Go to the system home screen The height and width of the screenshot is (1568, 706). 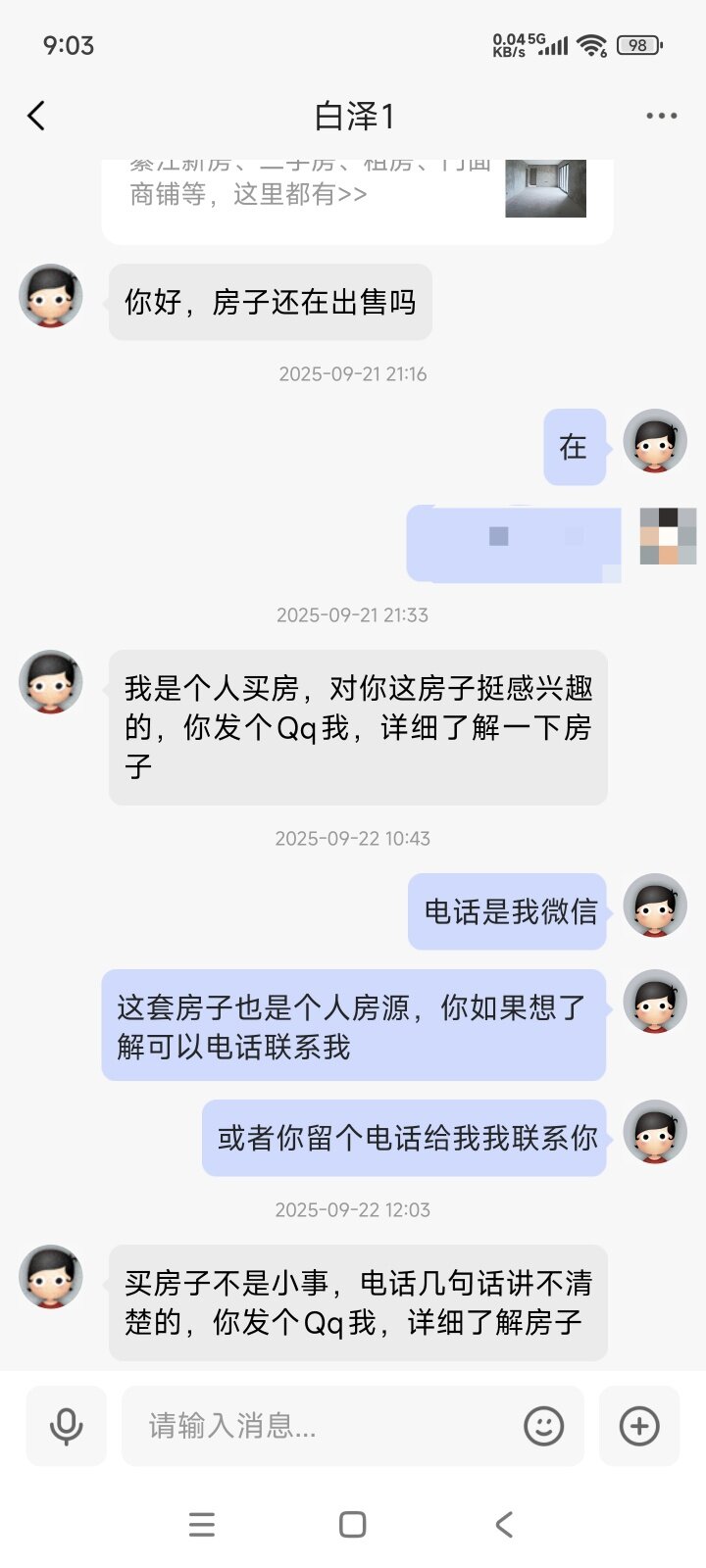point(352,1524)
